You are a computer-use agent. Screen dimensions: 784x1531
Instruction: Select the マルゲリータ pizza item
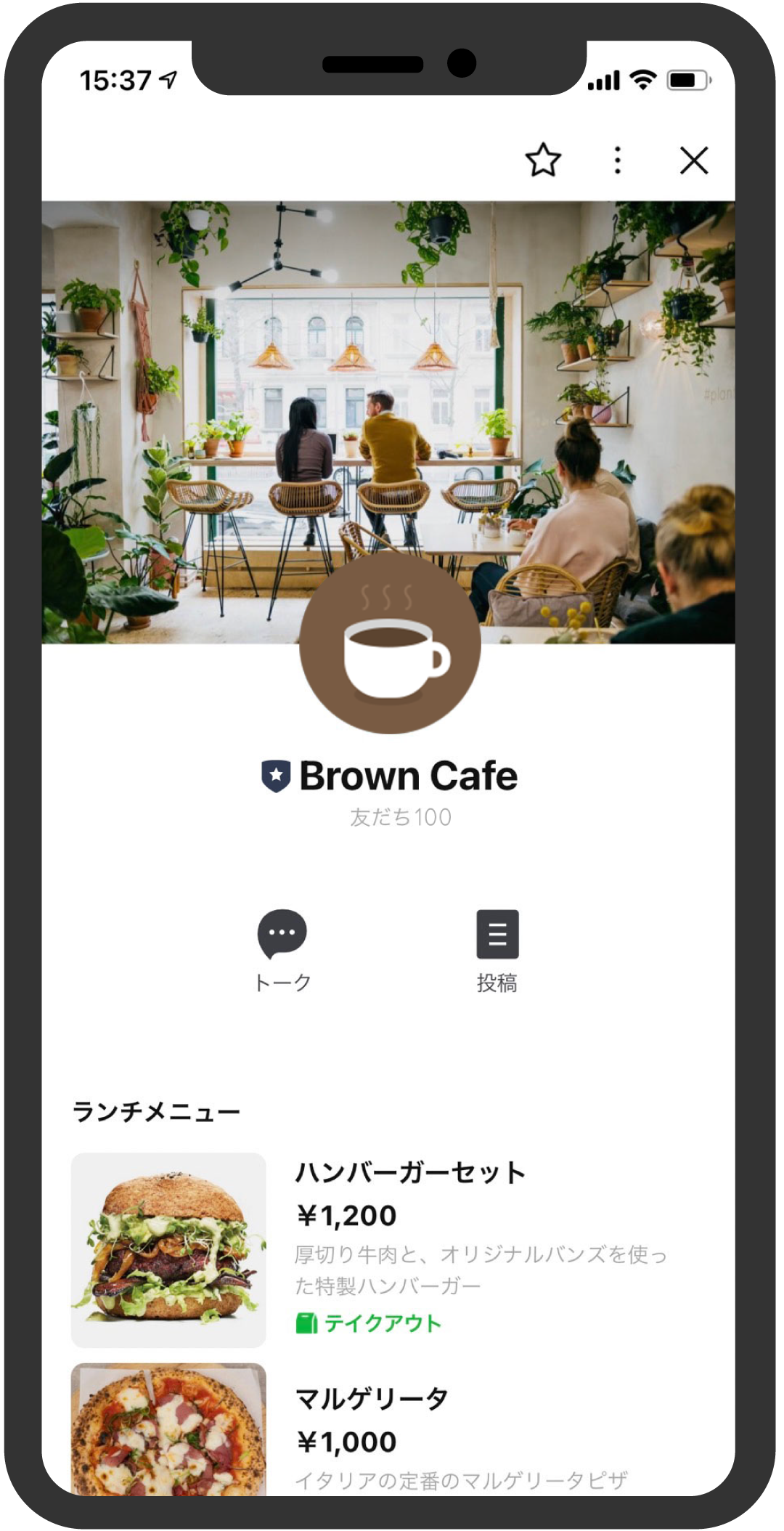[x=372, y=1398]
